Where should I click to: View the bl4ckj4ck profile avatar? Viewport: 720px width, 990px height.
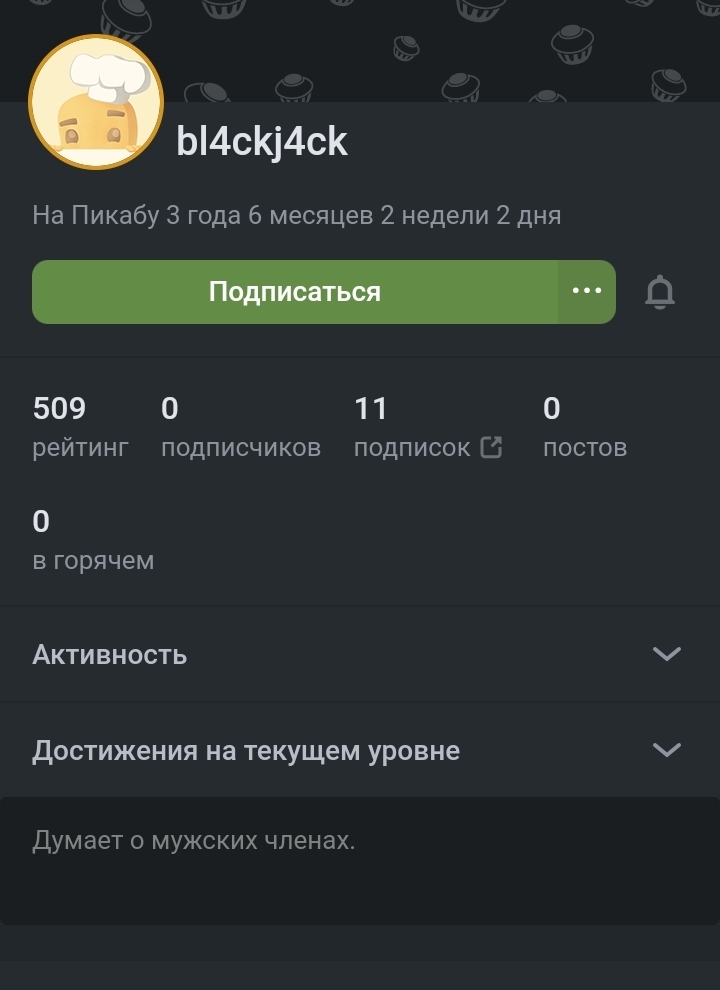pyautogui.click(x=96, y=102)
